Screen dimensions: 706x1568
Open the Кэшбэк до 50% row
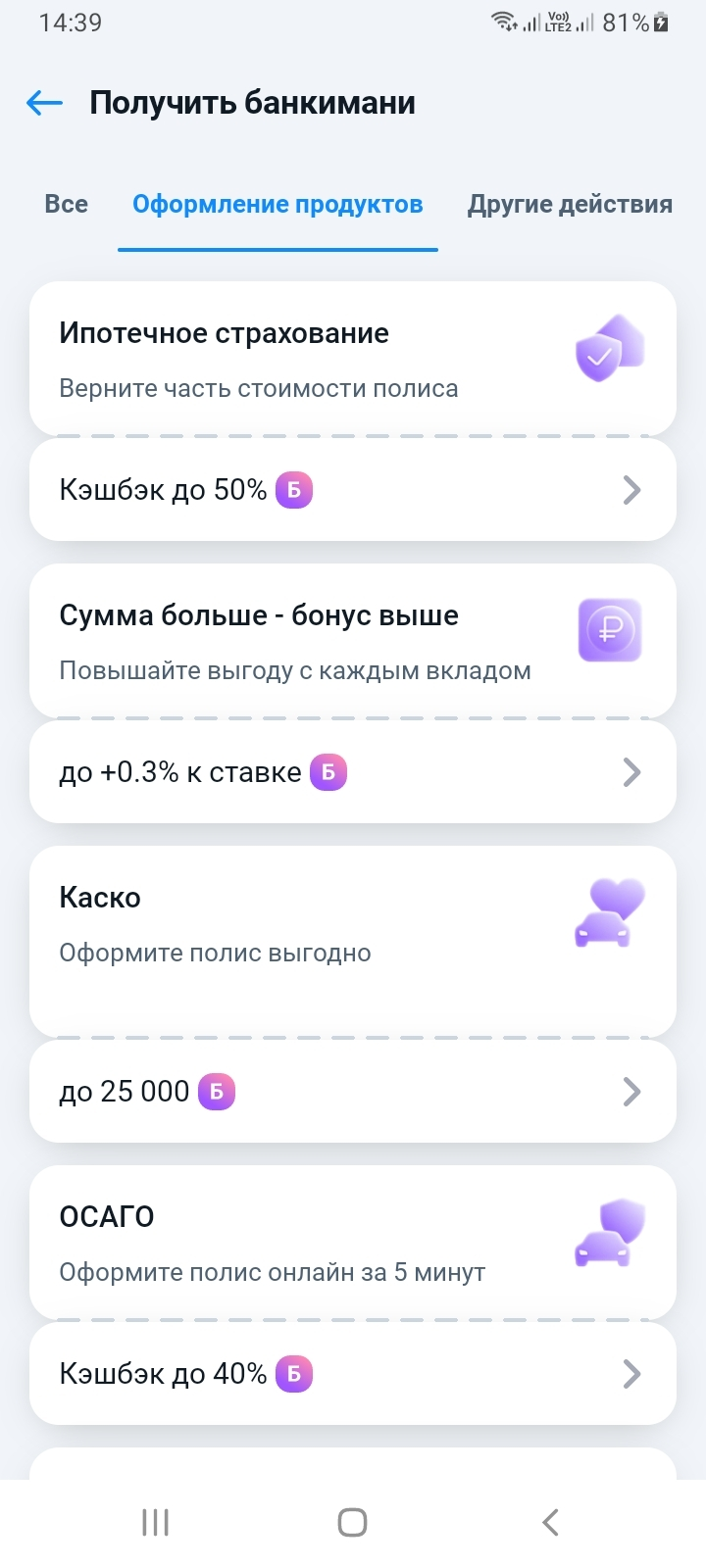tap(352, 490)
